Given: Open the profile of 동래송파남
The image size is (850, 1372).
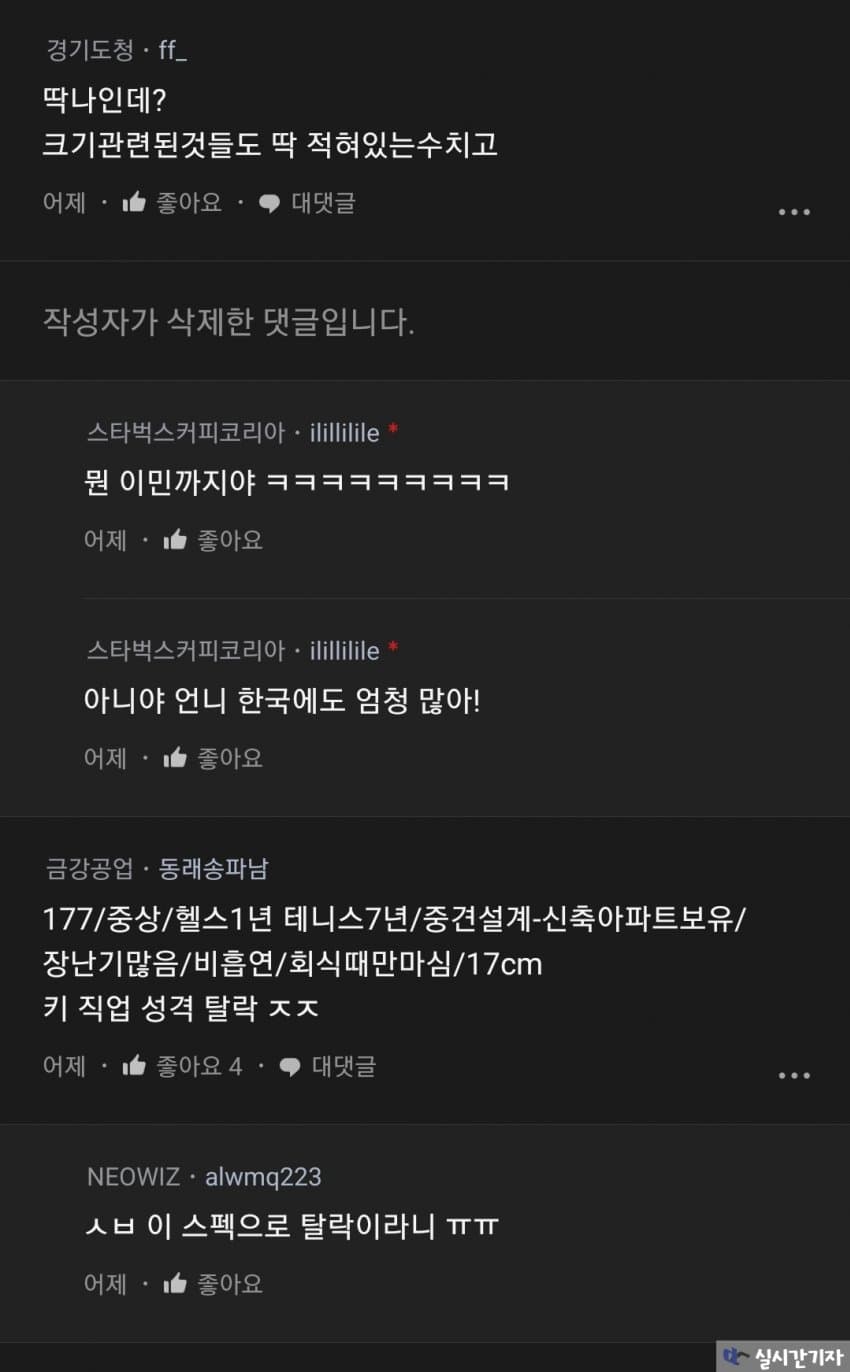Looking at the screenshot, I should click(x=214, y=868).
